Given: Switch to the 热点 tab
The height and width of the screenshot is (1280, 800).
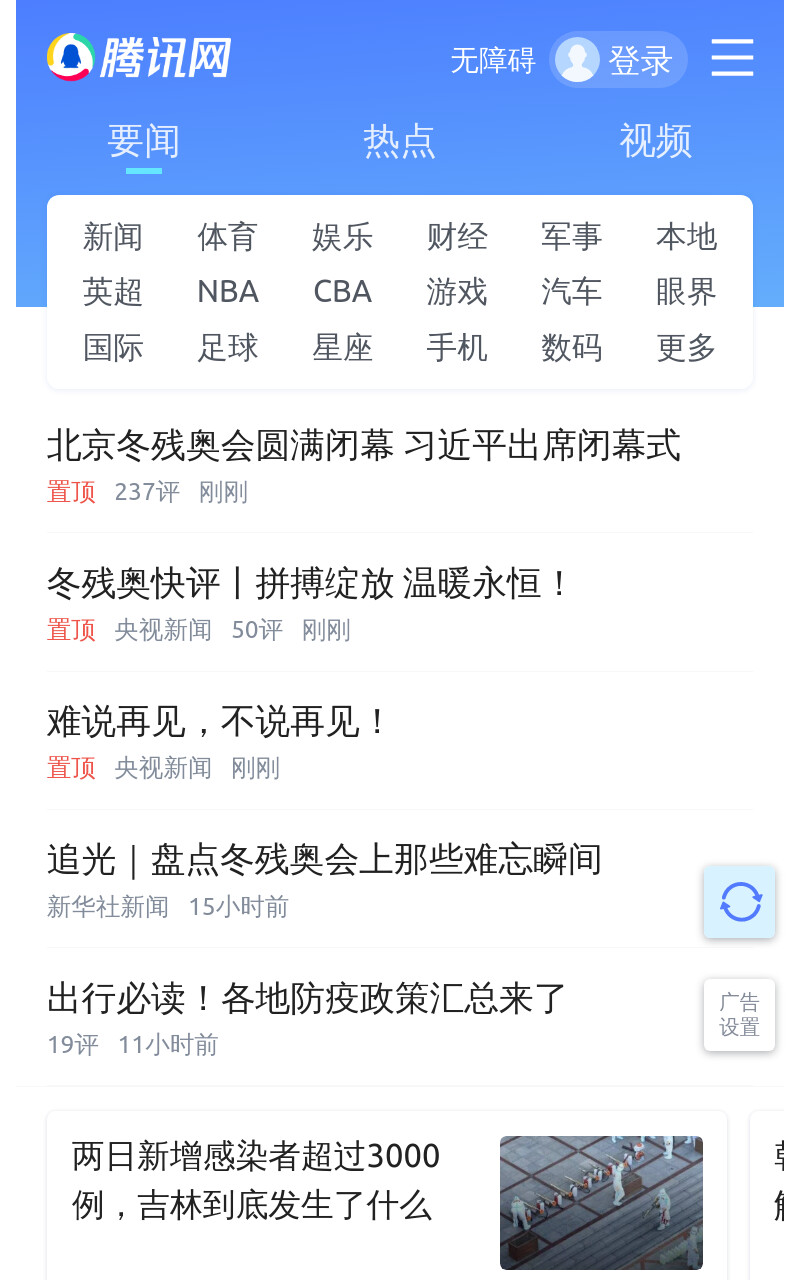Looking at the screenshot, I should point(399,141).
